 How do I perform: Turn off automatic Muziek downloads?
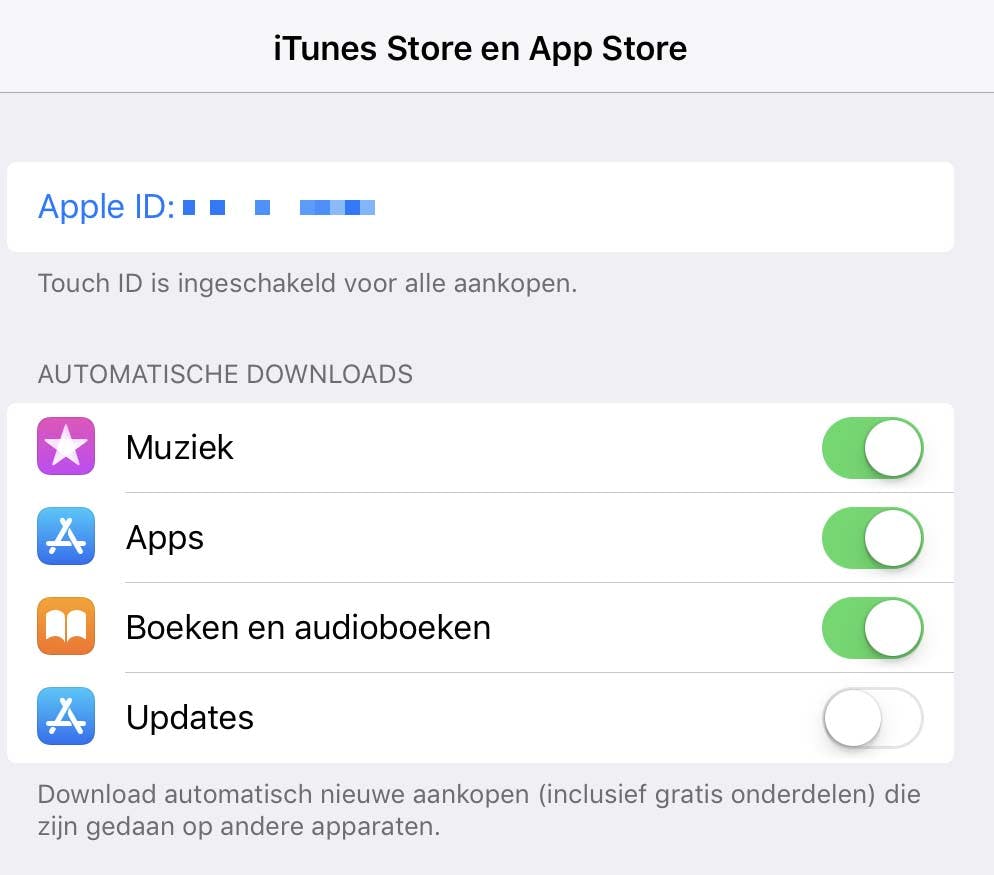872,448
